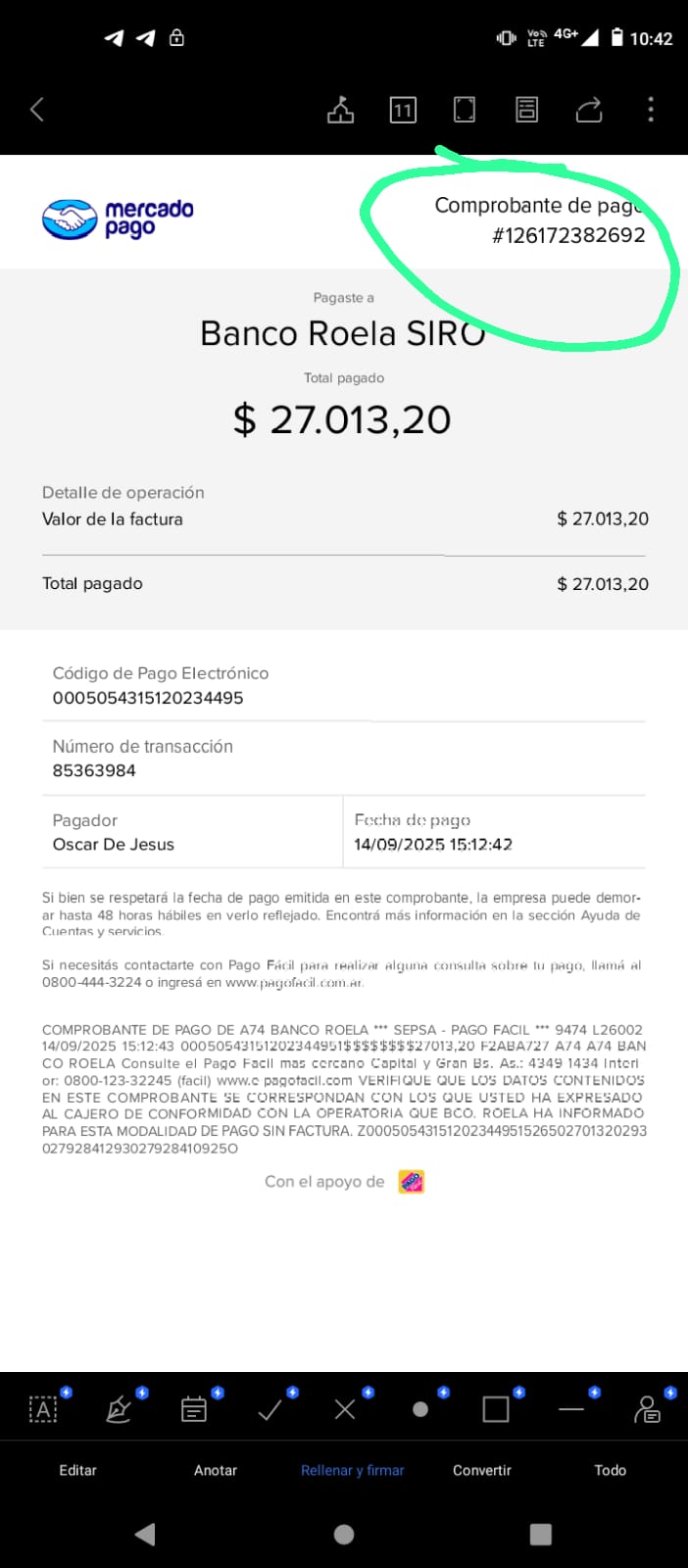The image size is (688, 1568).
Task: Open the Convertir tab
Action: pyautogui.click(x=482, y=1470)
